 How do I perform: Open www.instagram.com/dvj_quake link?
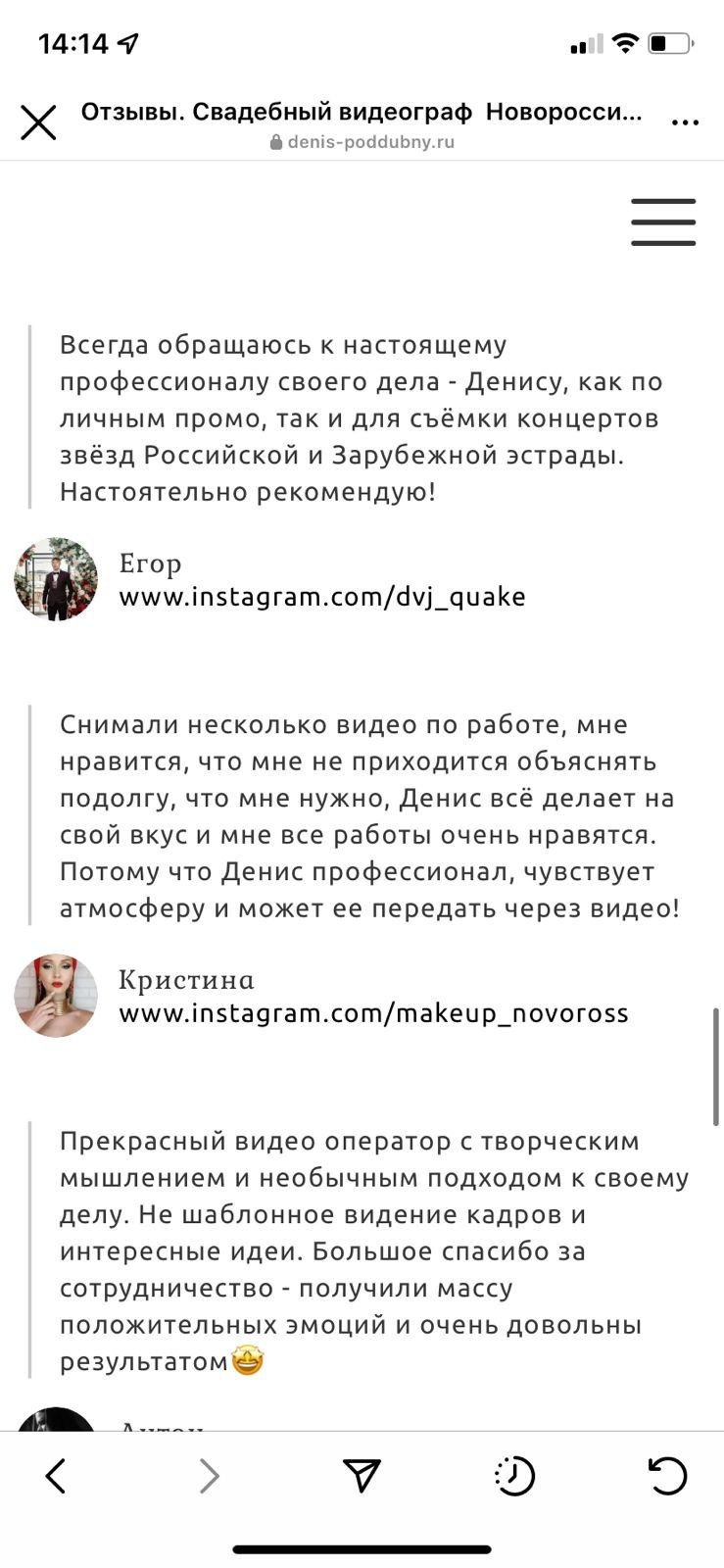click(x=321, y=596)
